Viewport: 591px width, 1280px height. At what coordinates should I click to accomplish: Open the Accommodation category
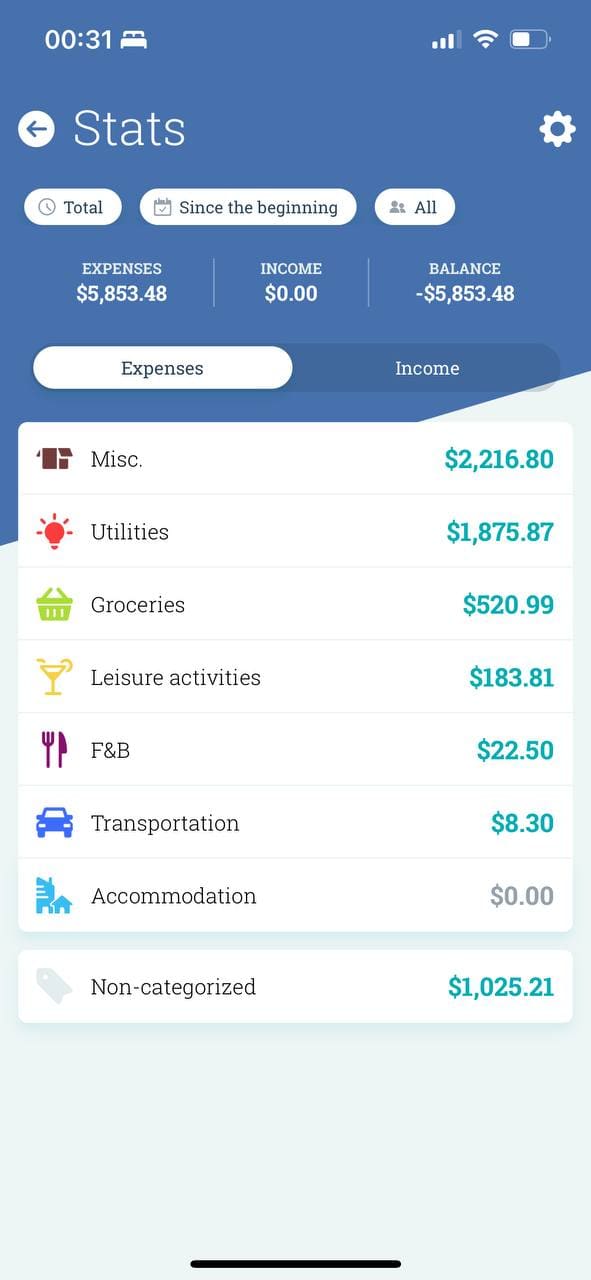click(295, 895)
